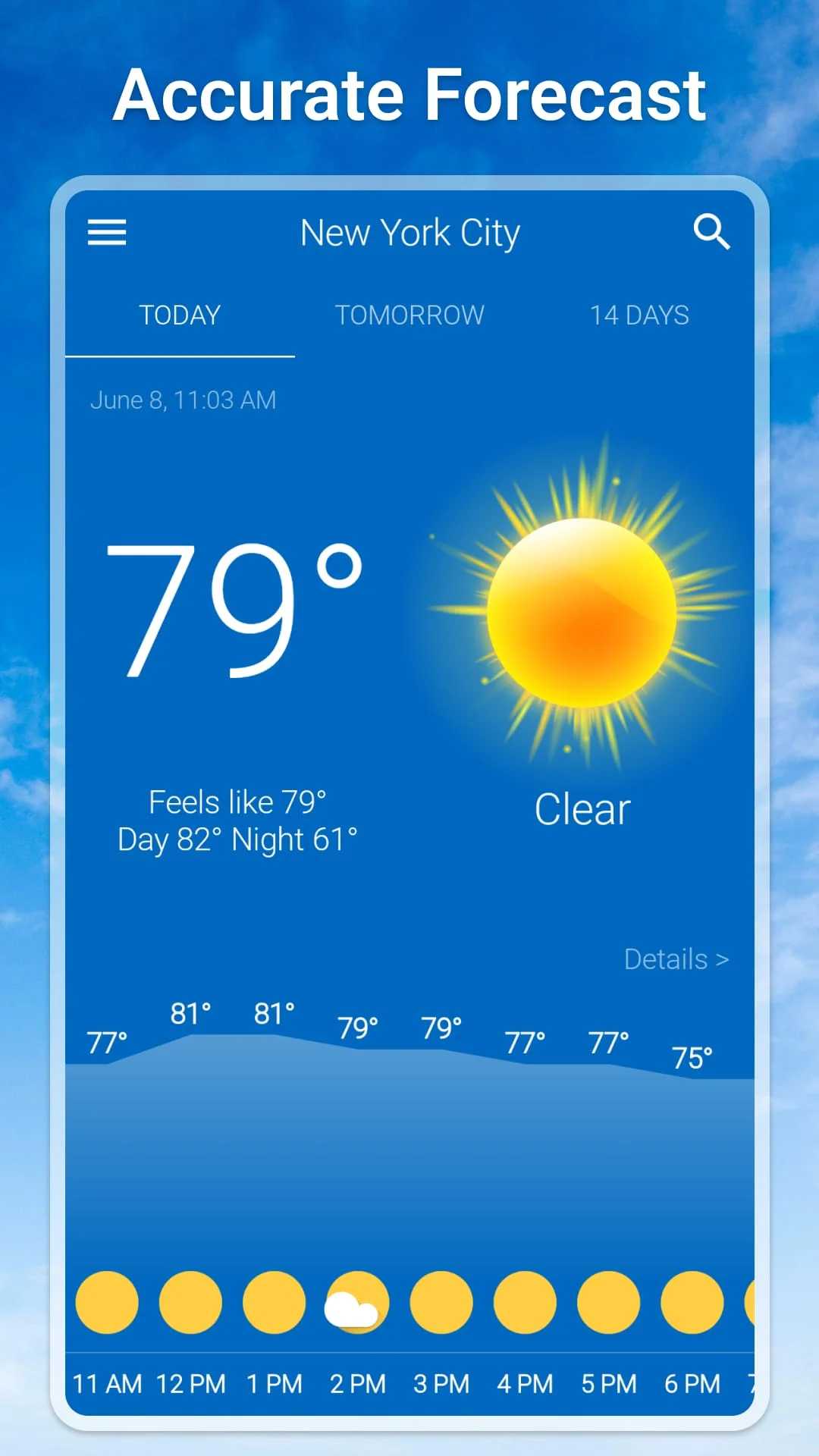Click the partly cloudy icon at 2 PM

(358, 1301)
